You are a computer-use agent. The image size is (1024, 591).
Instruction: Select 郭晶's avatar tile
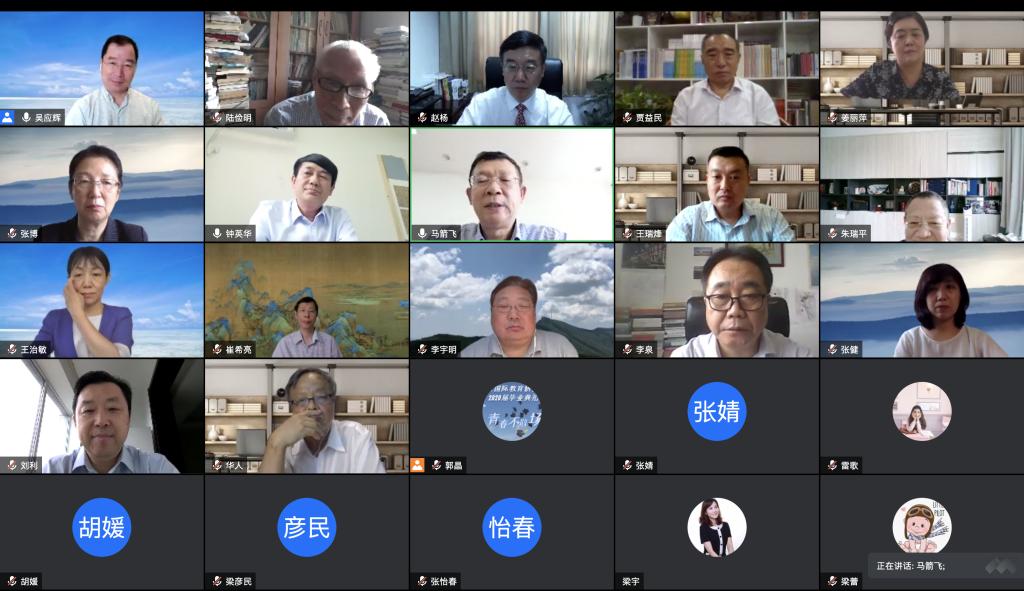click(x=511, y=416)
